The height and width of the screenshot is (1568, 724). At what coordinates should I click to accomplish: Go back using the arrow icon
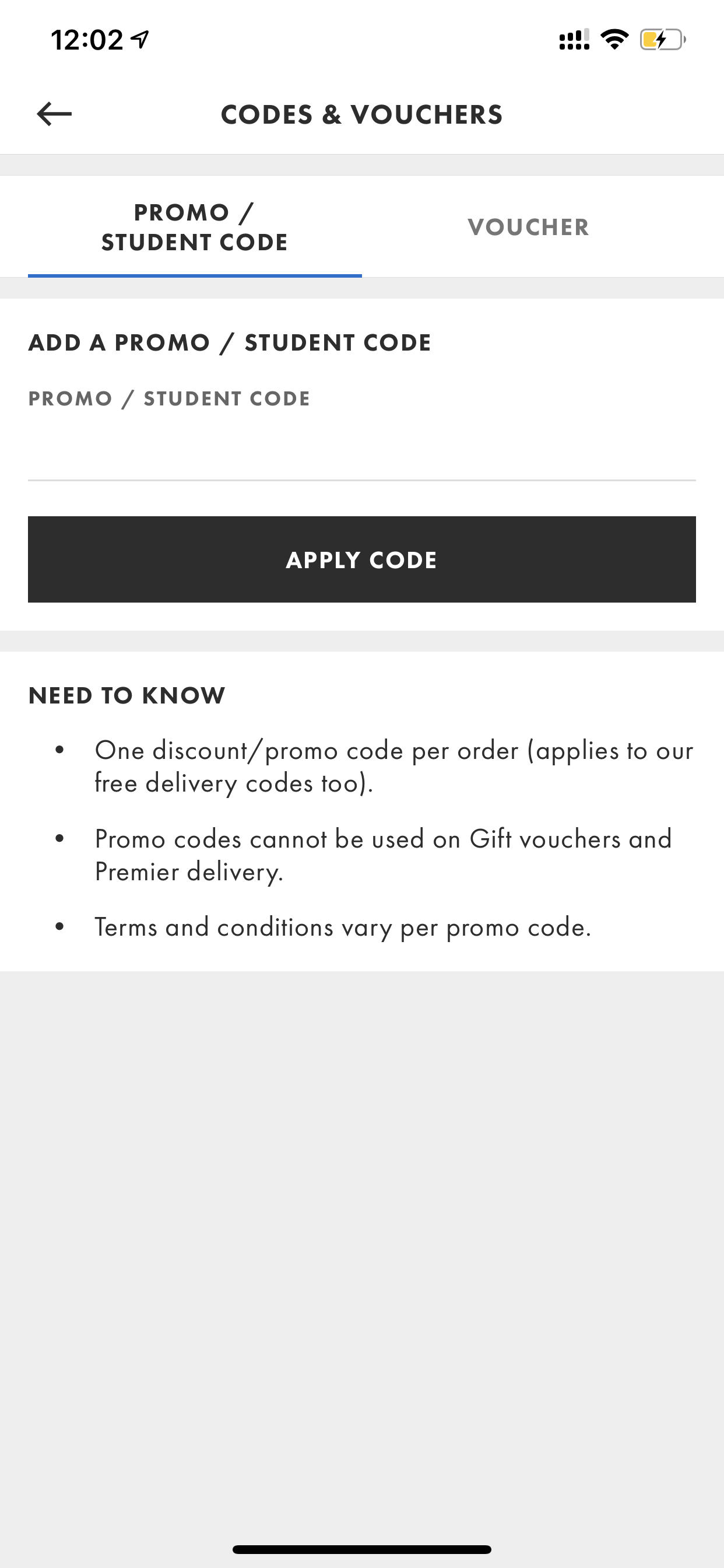tap(54, 114)
